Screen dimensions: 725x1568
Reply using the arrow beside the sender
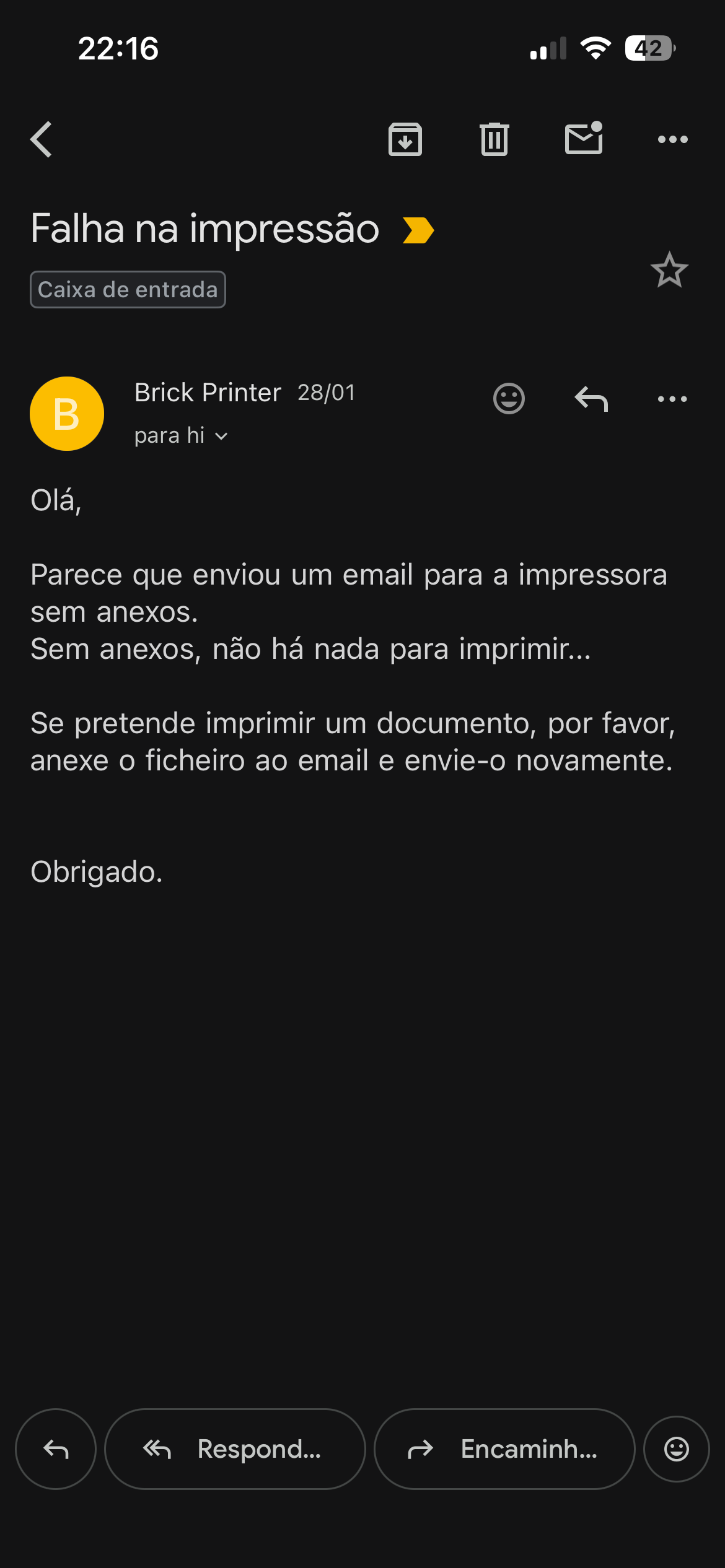tap(591, 399)
